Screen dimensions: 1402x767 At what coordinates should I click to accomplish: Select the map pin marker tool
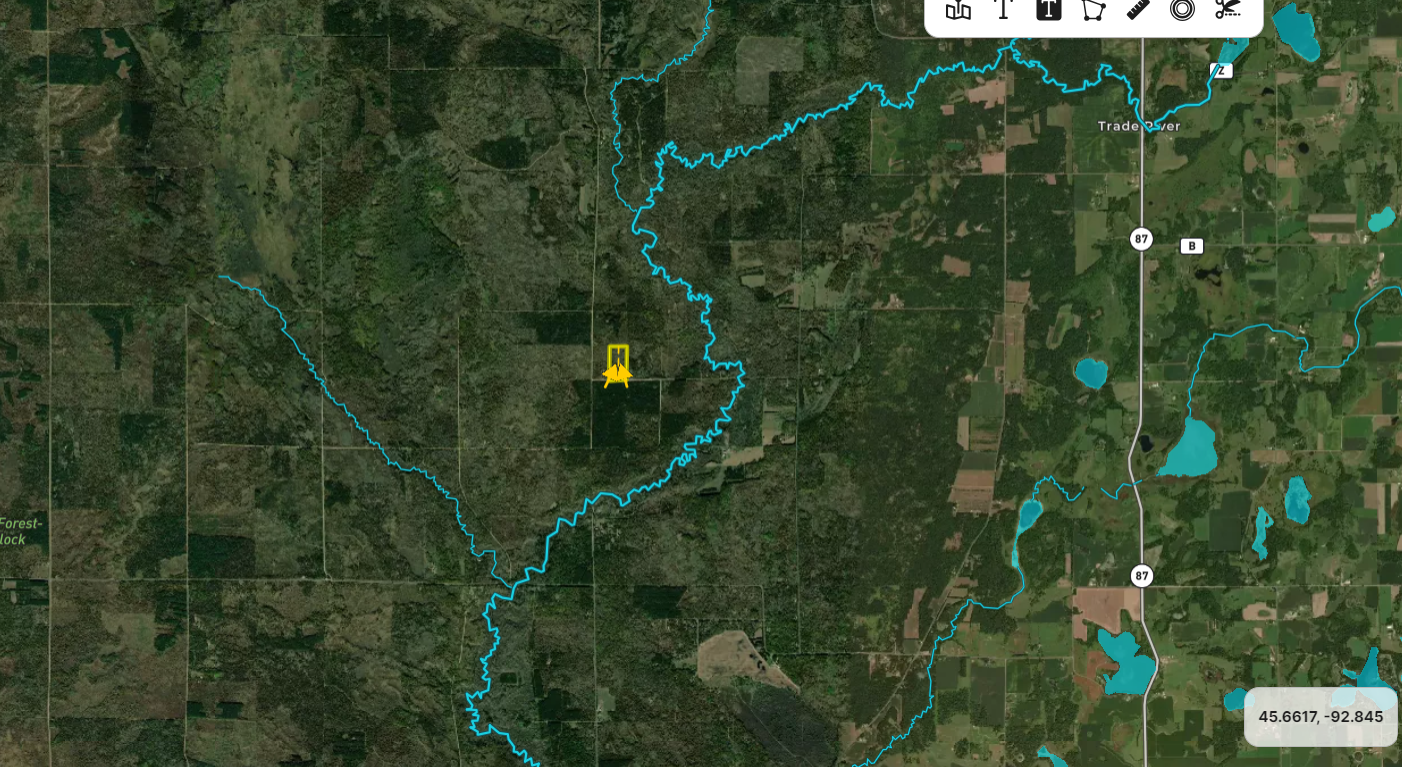(x=958, y=10)
